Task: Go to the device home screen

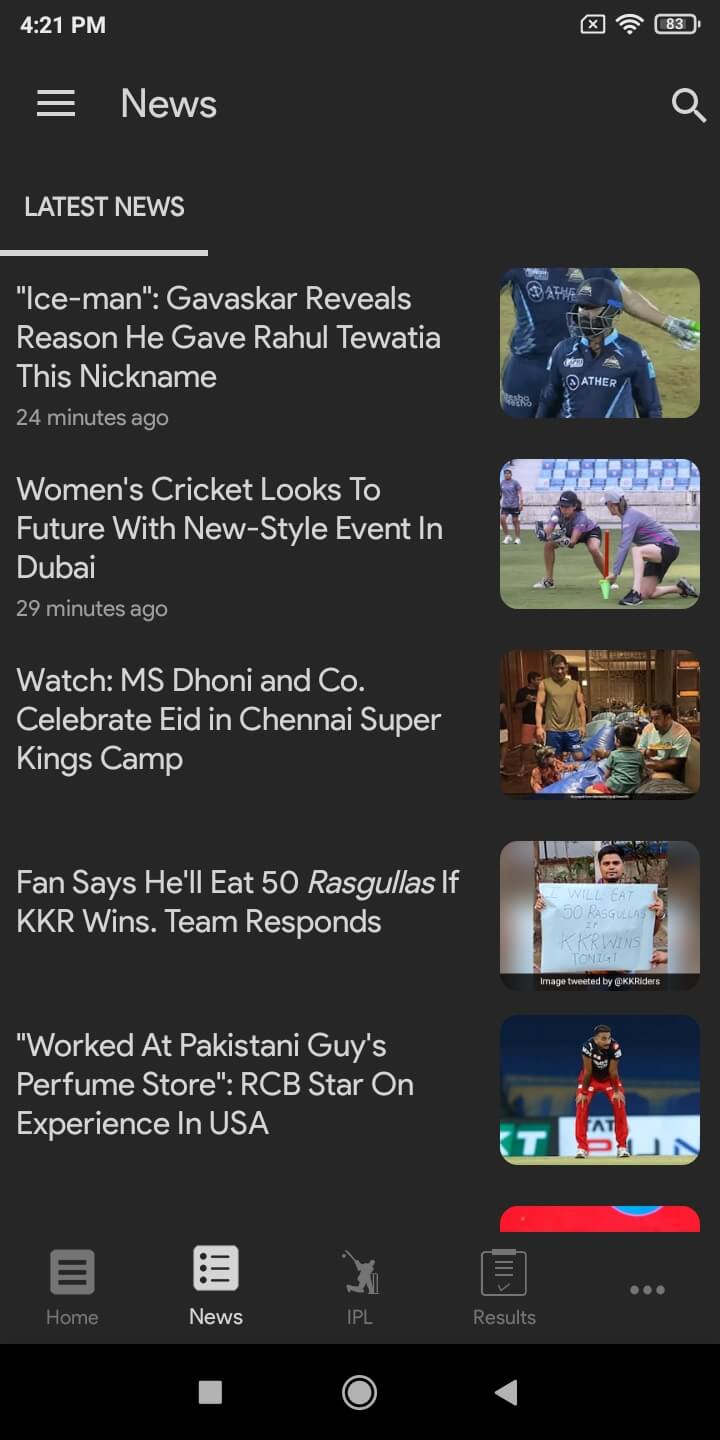Action: [359, 1392]
